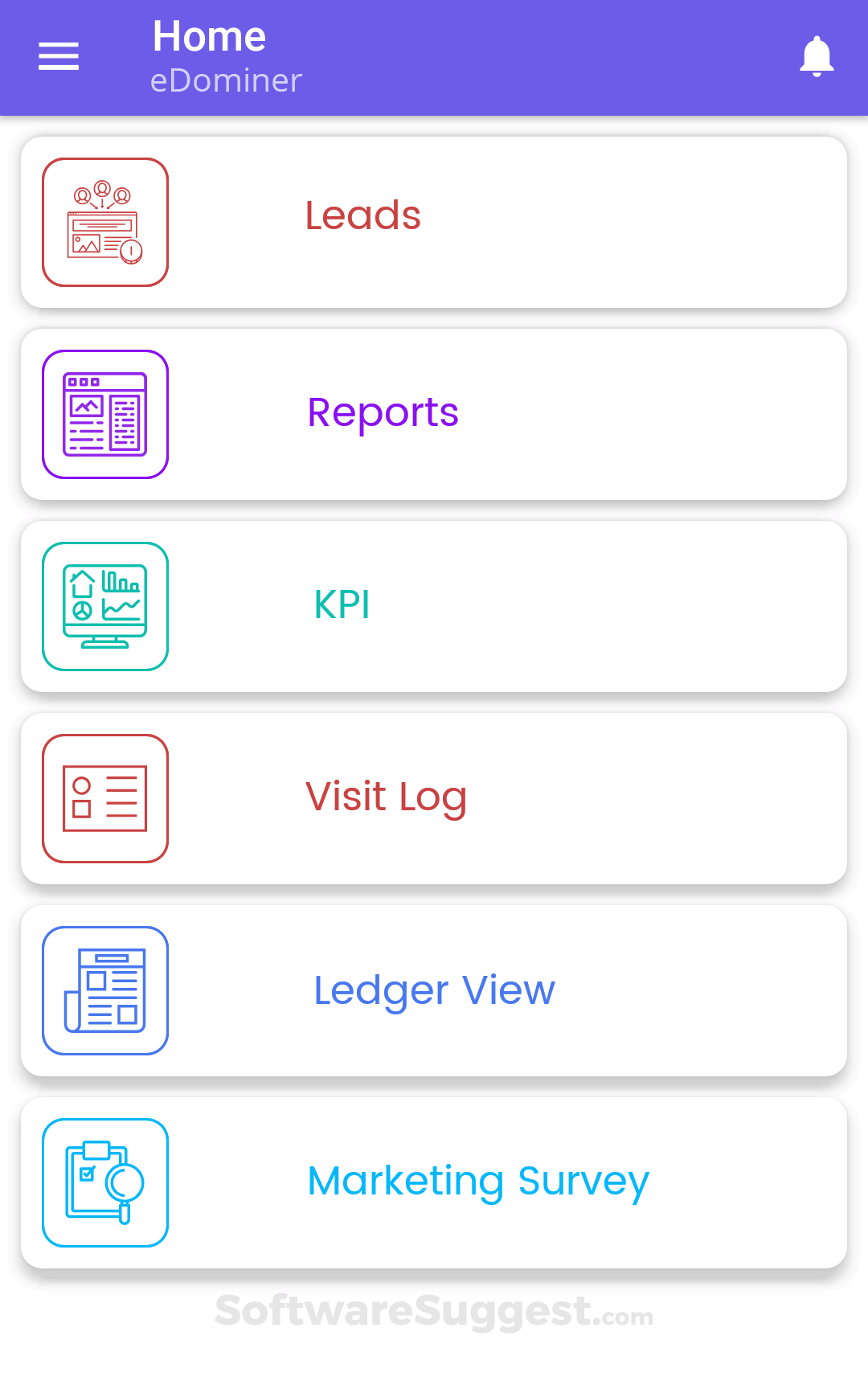Tap the notification bell

click(817, 56)
